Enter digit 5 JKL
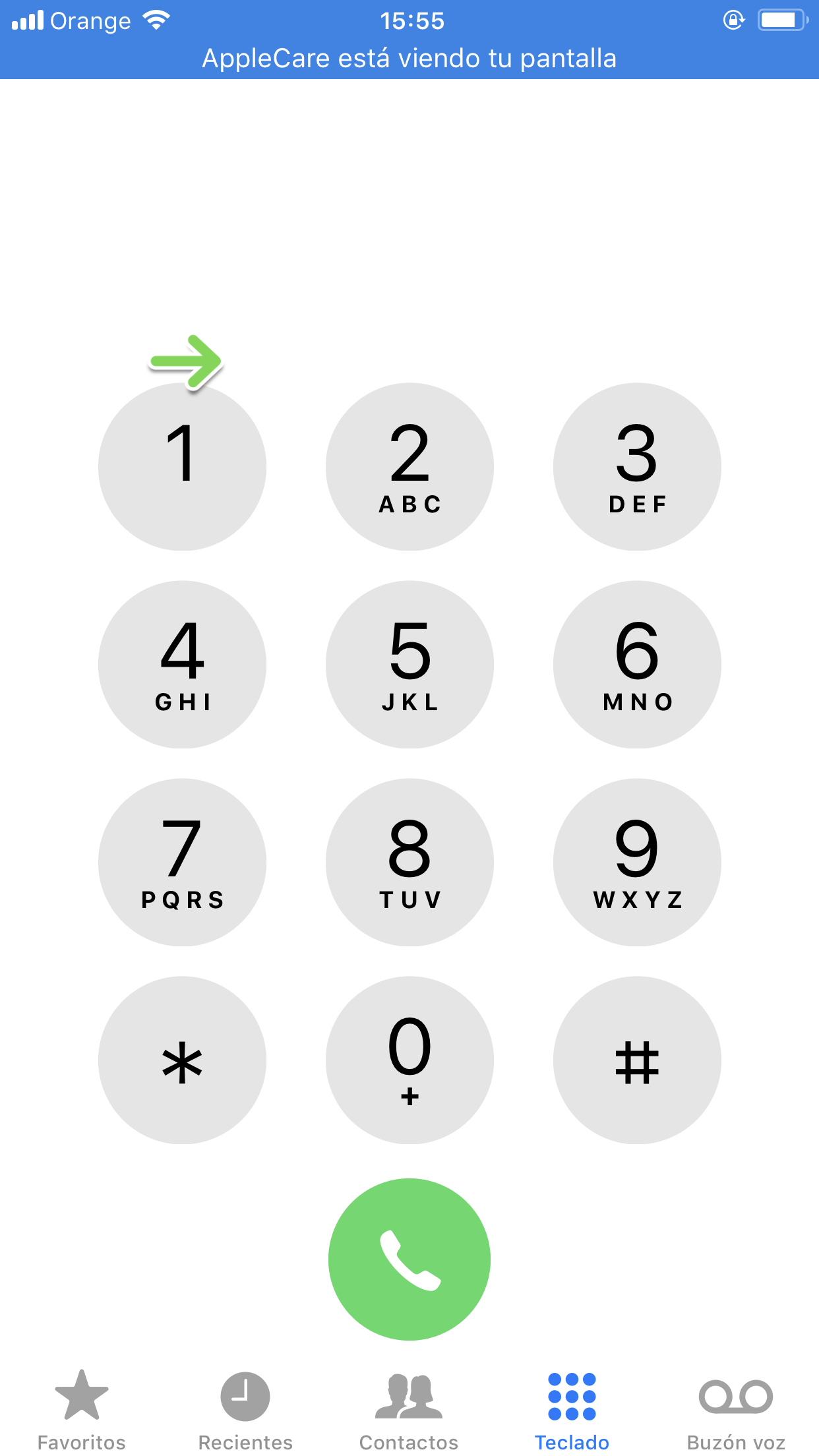Screen dimensions: 819x1456 point(409,665)
